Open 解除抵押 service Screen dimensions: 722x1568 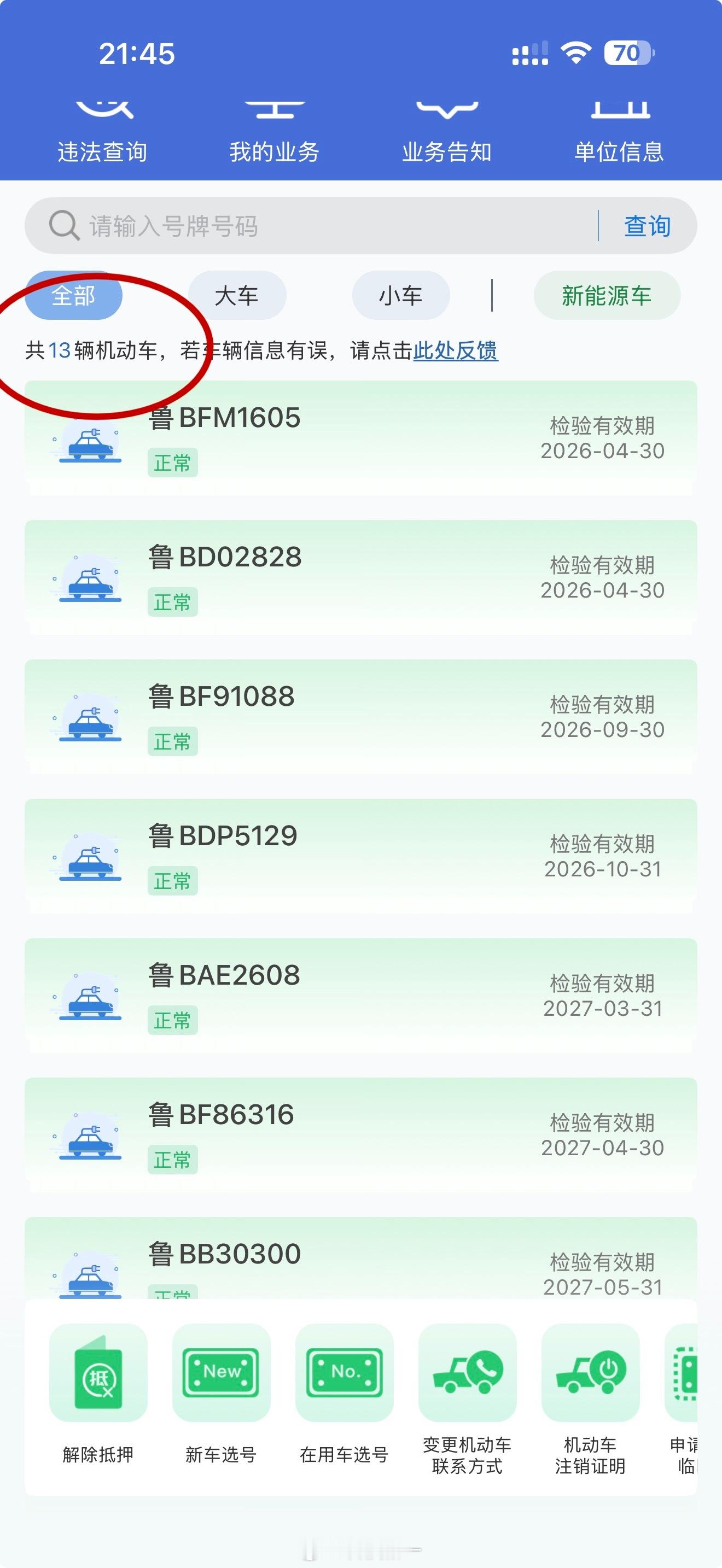coord(98,1394)
